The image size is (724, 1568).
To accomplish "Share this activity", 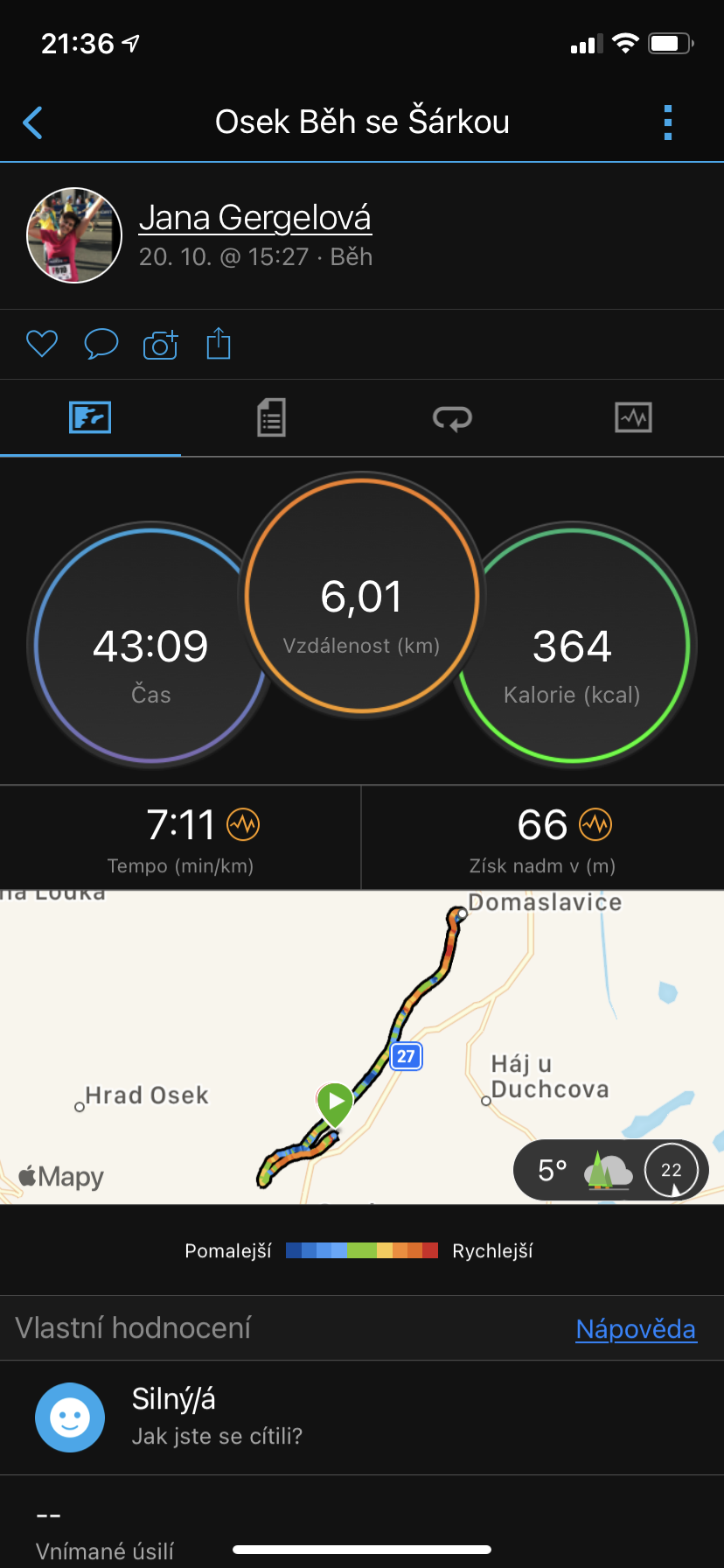I will click(219, 343).
